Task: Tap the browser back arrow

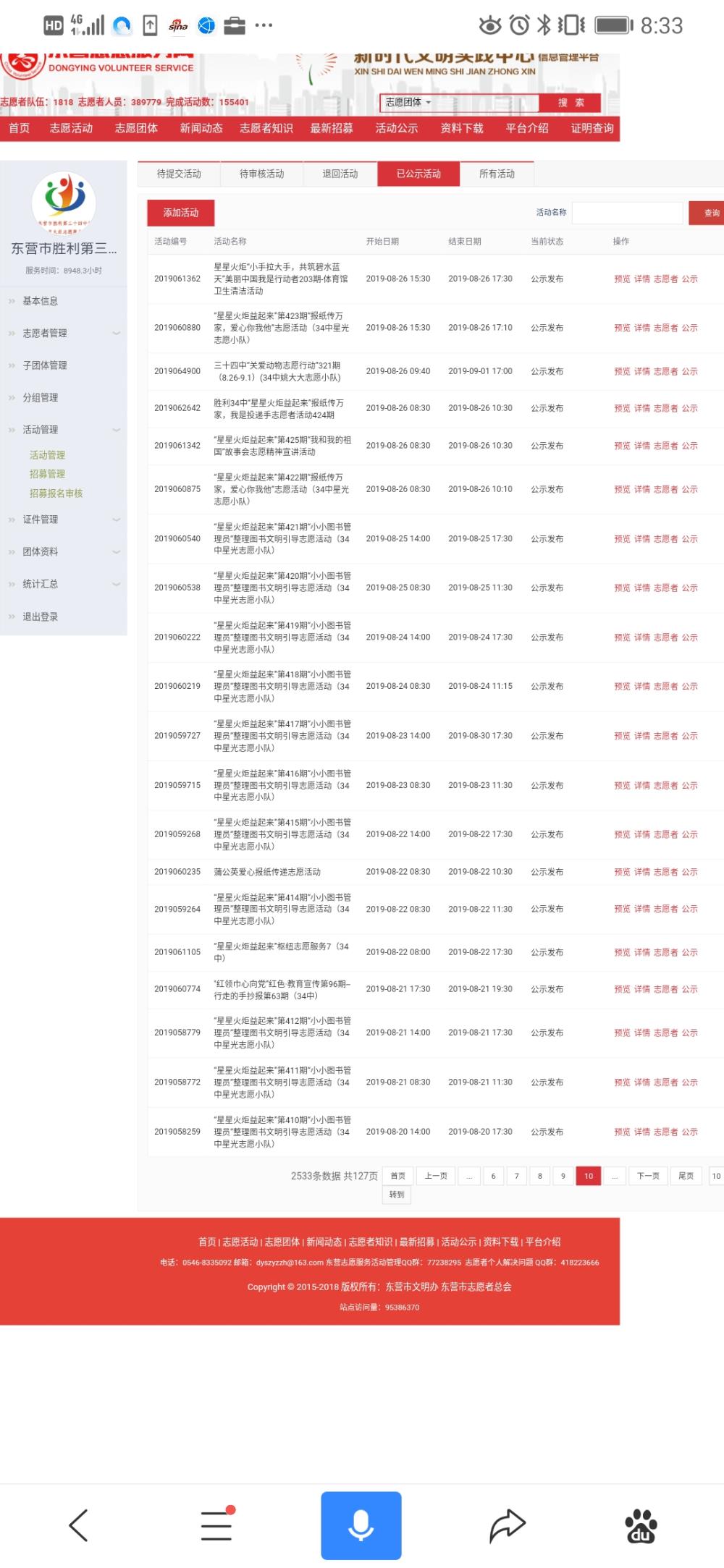Action: click(78, 1525)
